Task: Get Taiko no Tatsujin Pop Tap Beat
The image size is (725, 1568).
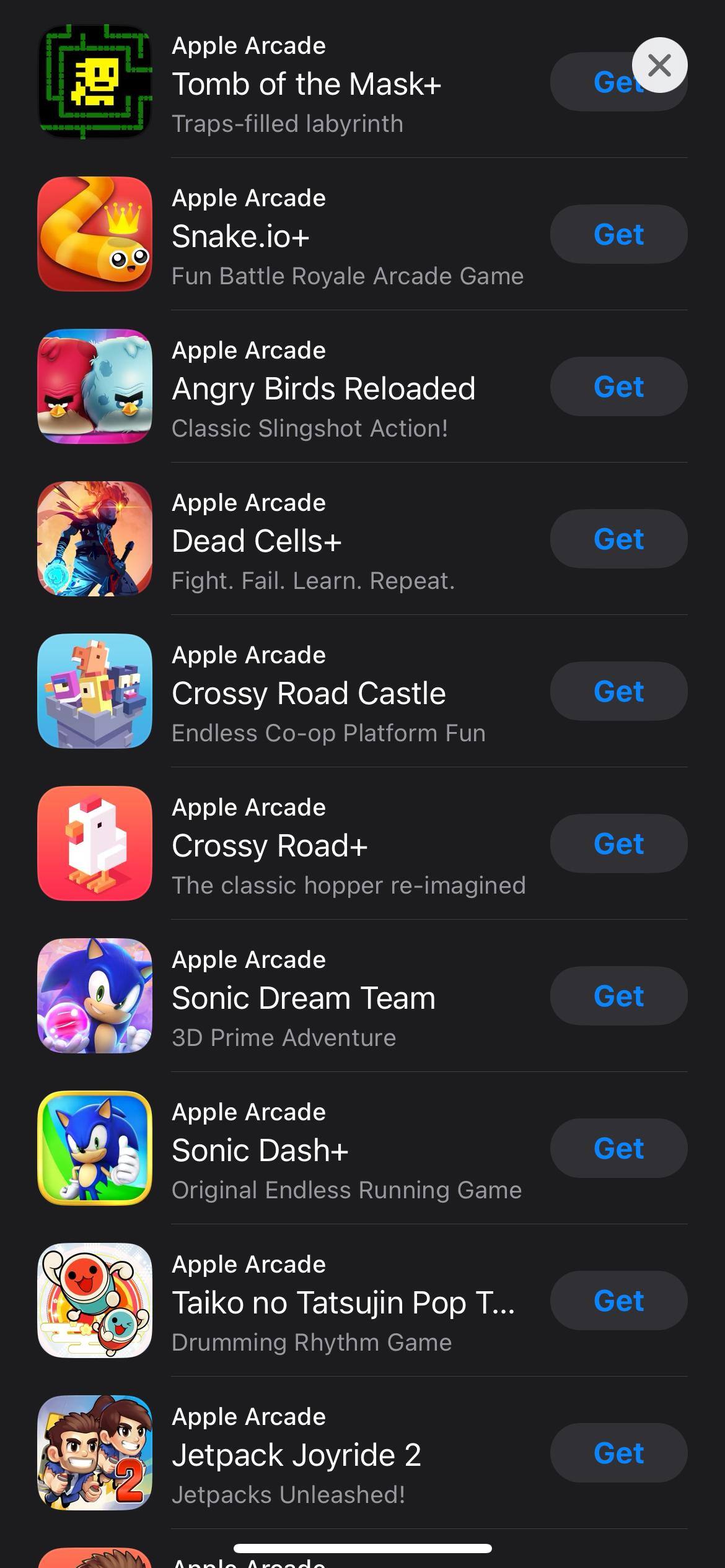Action: tap(618, 1300)
